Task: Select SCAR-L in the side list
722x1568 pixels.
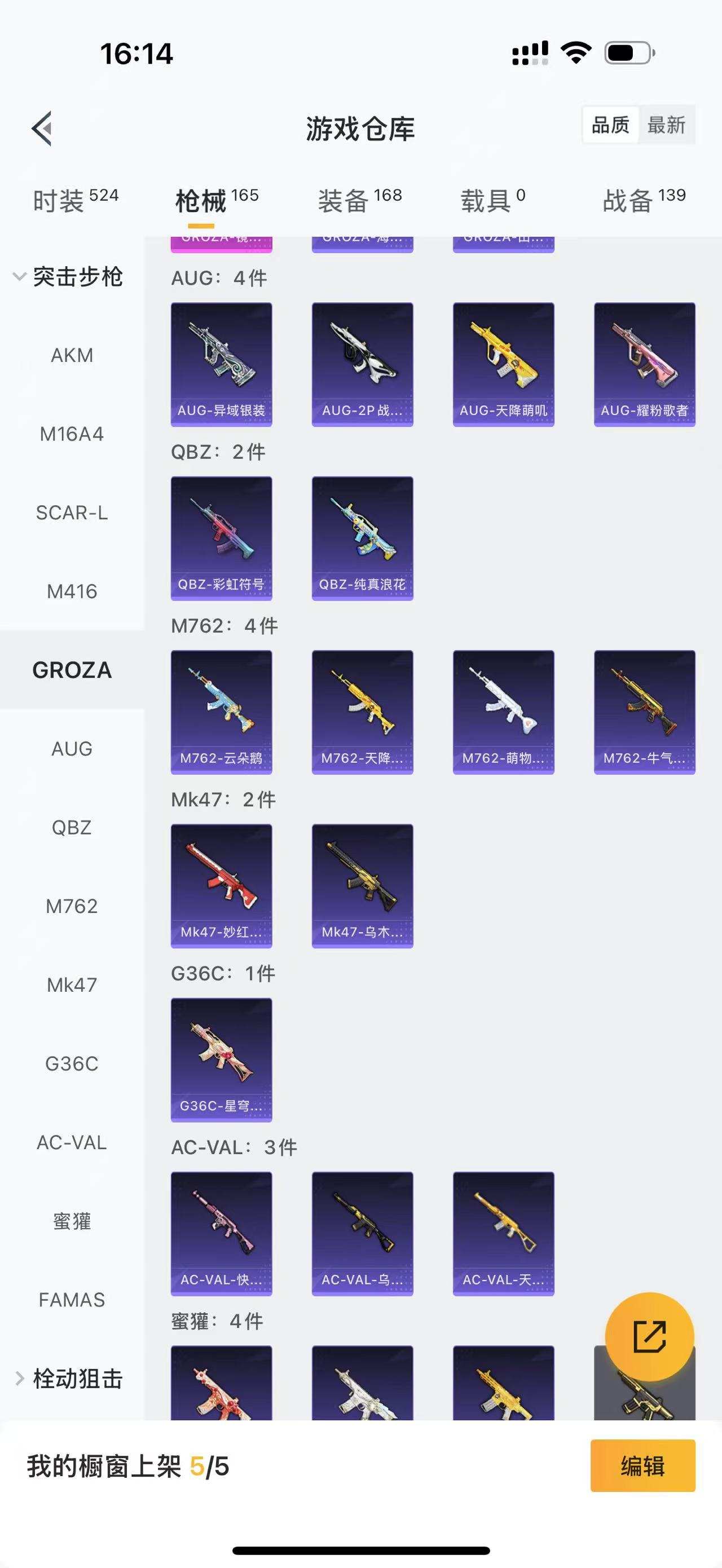Action: pos(72,513)
